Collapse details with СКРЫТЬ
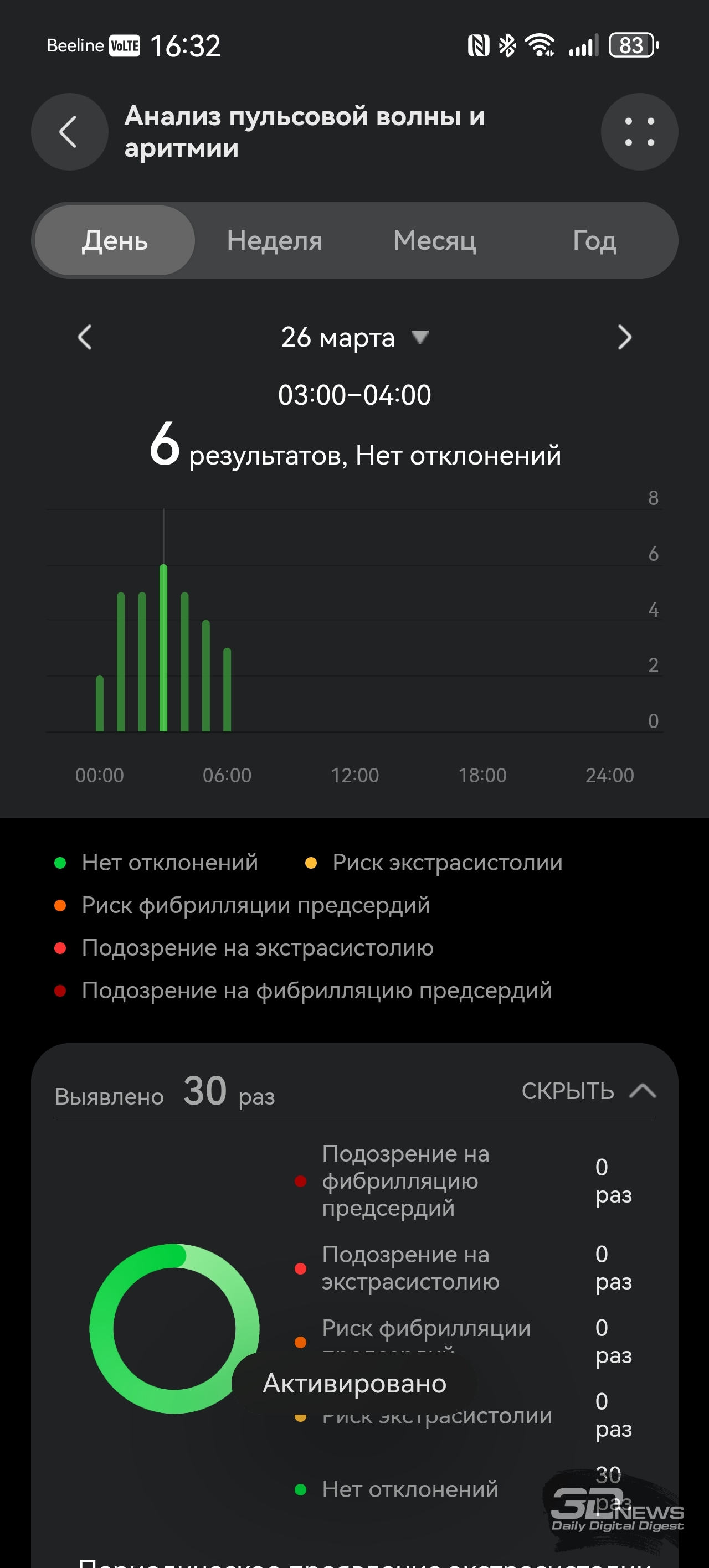This screenshot has height=1568, width=709. click(588, 1091)
